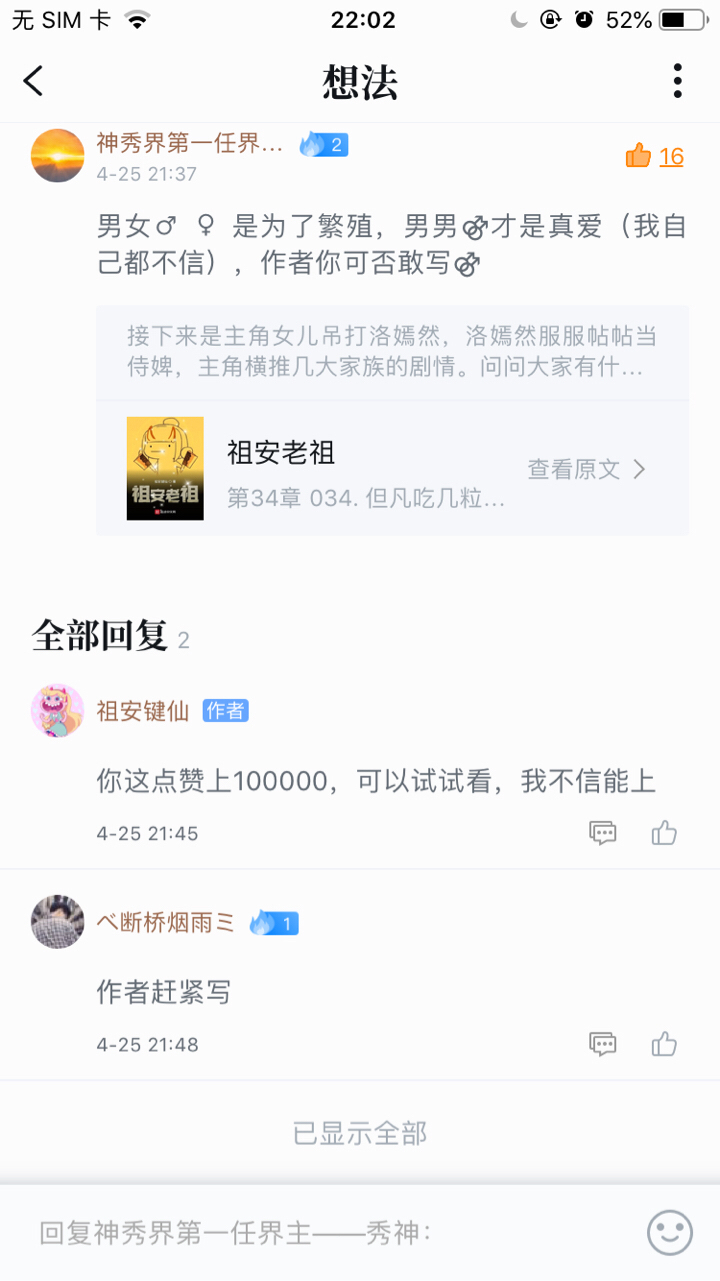Like the reply 作者赶紧写
The height and width of the screenshot is (1281, 720).
point(664,1044)
